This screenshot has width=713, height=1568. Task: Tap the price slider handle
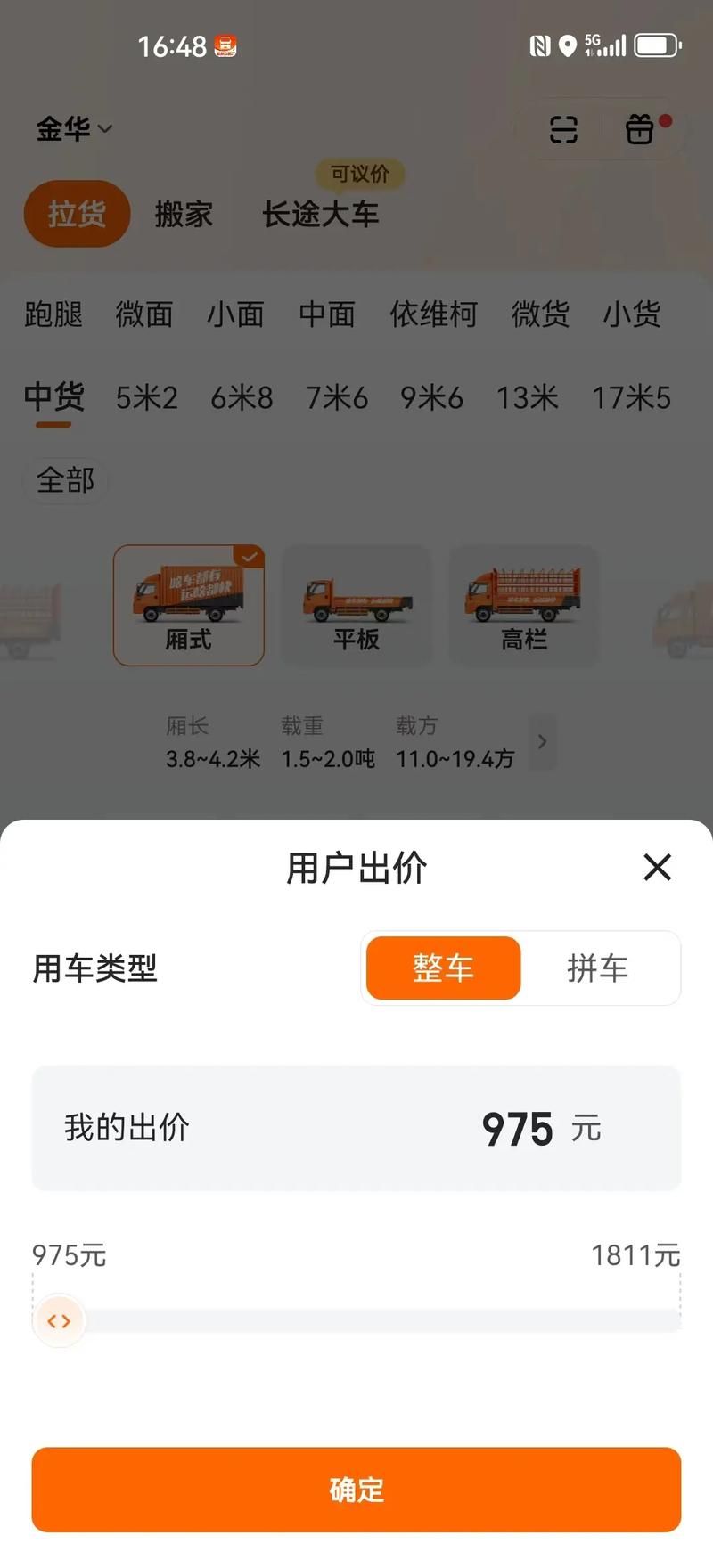(x=59, y=1320)
